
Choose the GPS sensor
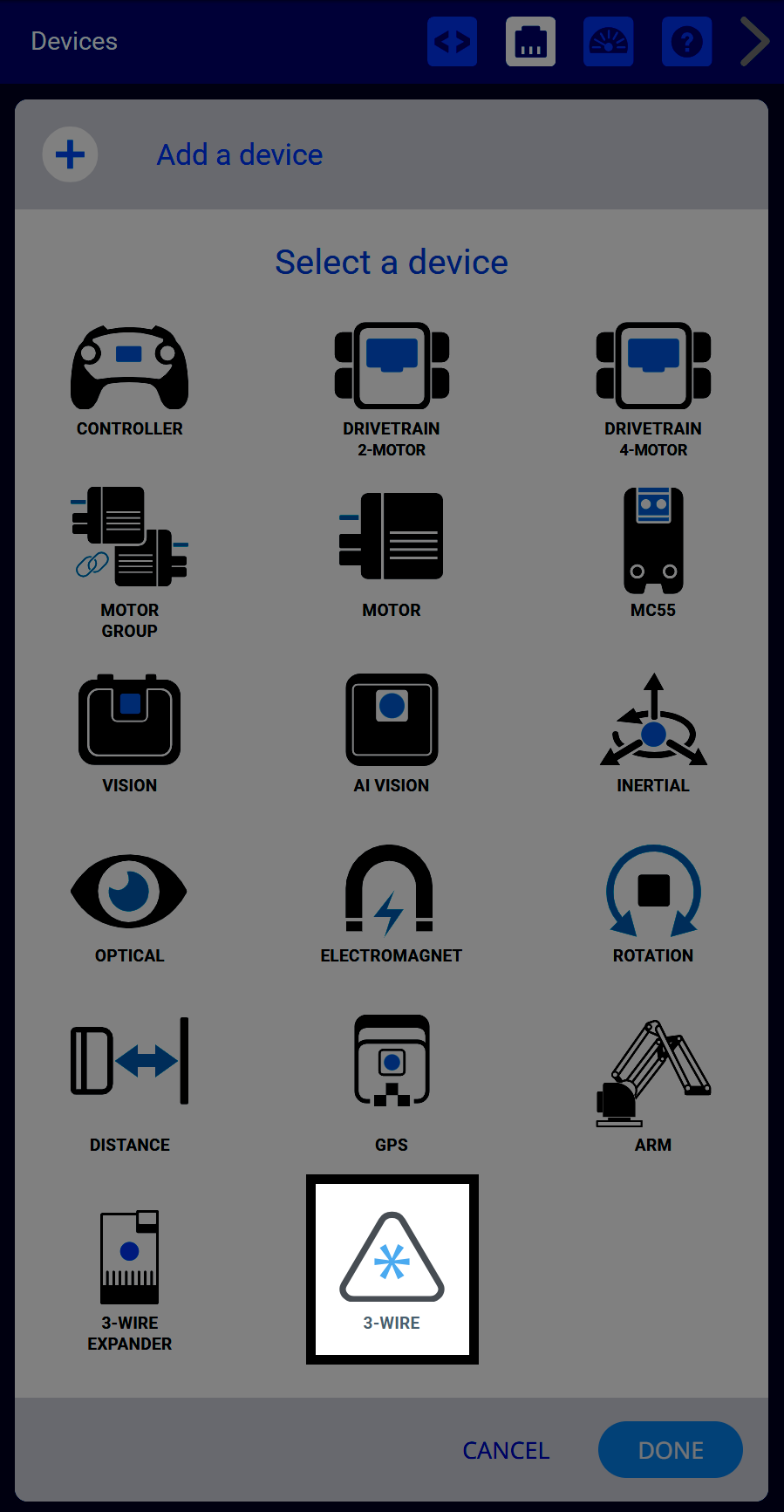point(392,1083)
